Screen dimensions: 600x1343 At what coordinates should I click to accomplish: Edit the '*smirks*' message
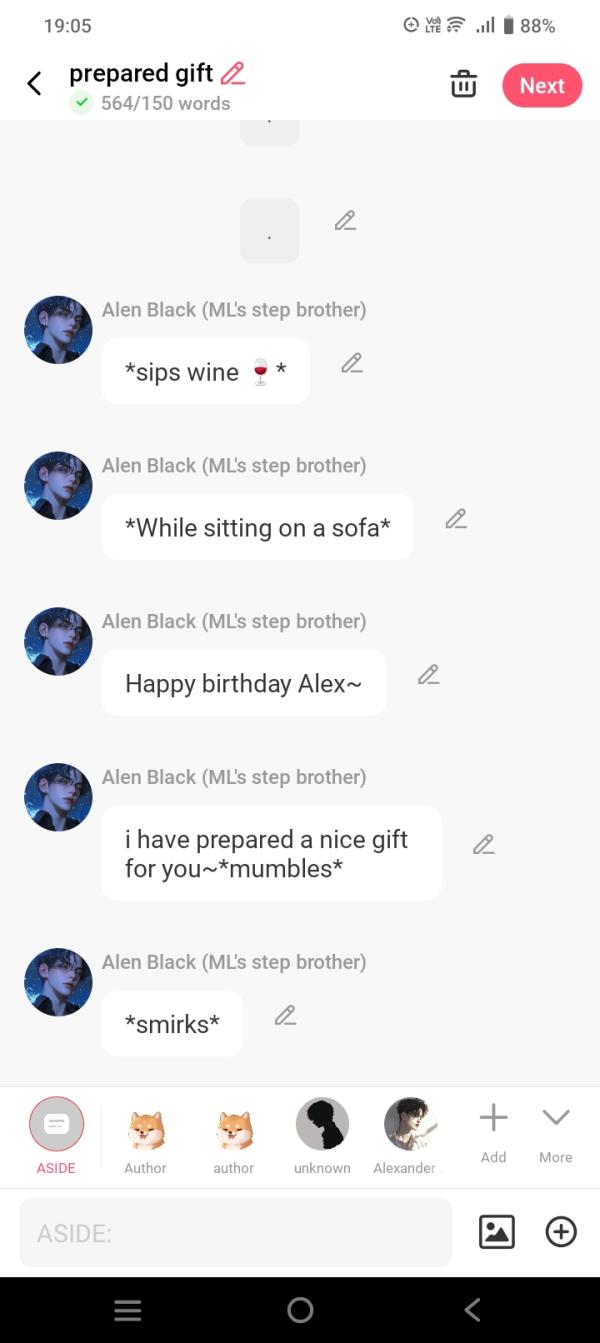pyautogui.click(x=285, y=1016)
